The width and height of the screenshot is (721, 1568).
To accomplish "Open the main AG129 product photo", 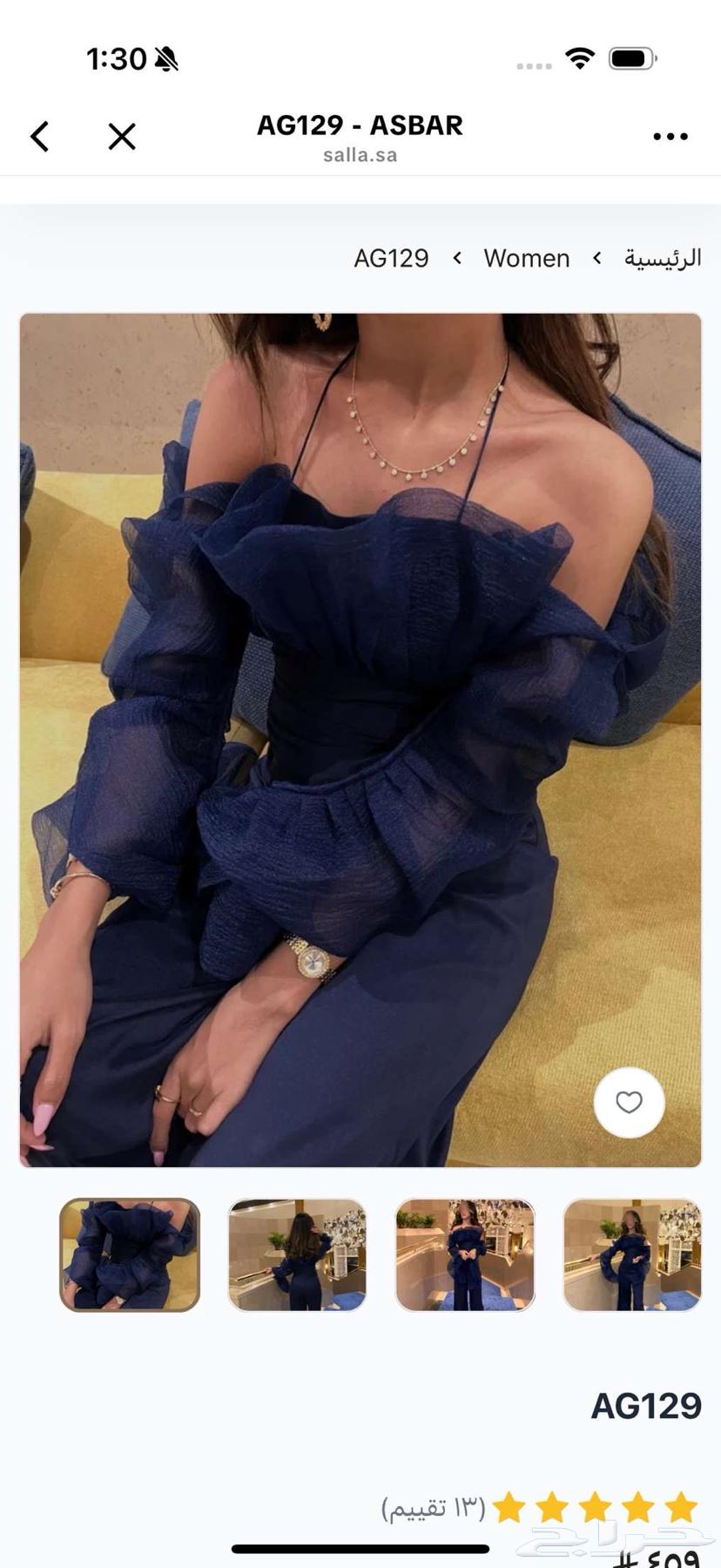I will 360,740.
